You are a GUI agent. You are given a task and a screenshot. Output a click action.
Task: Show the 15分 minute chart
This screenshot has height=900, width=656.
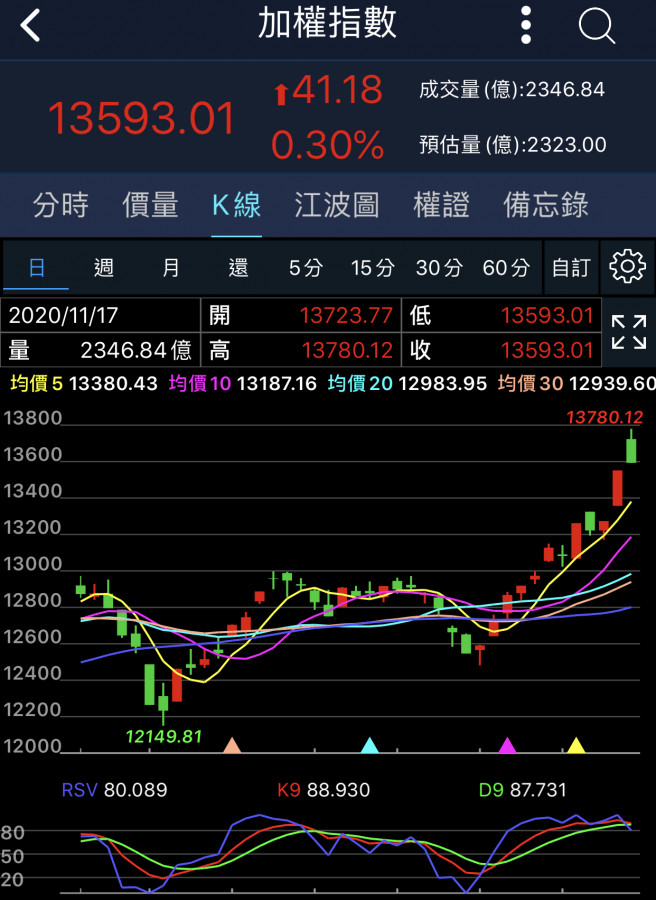tap(373, 267)
